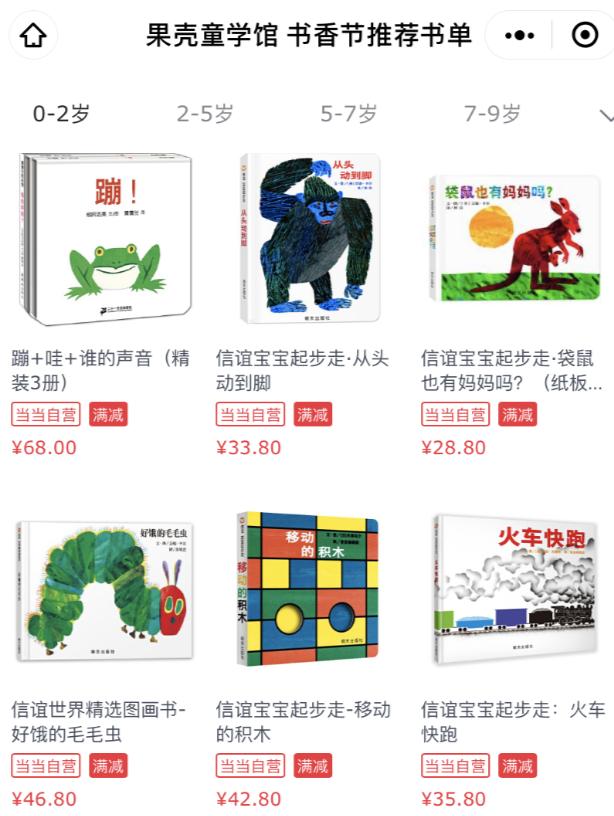Go to the mini program home

coord(33,36)
